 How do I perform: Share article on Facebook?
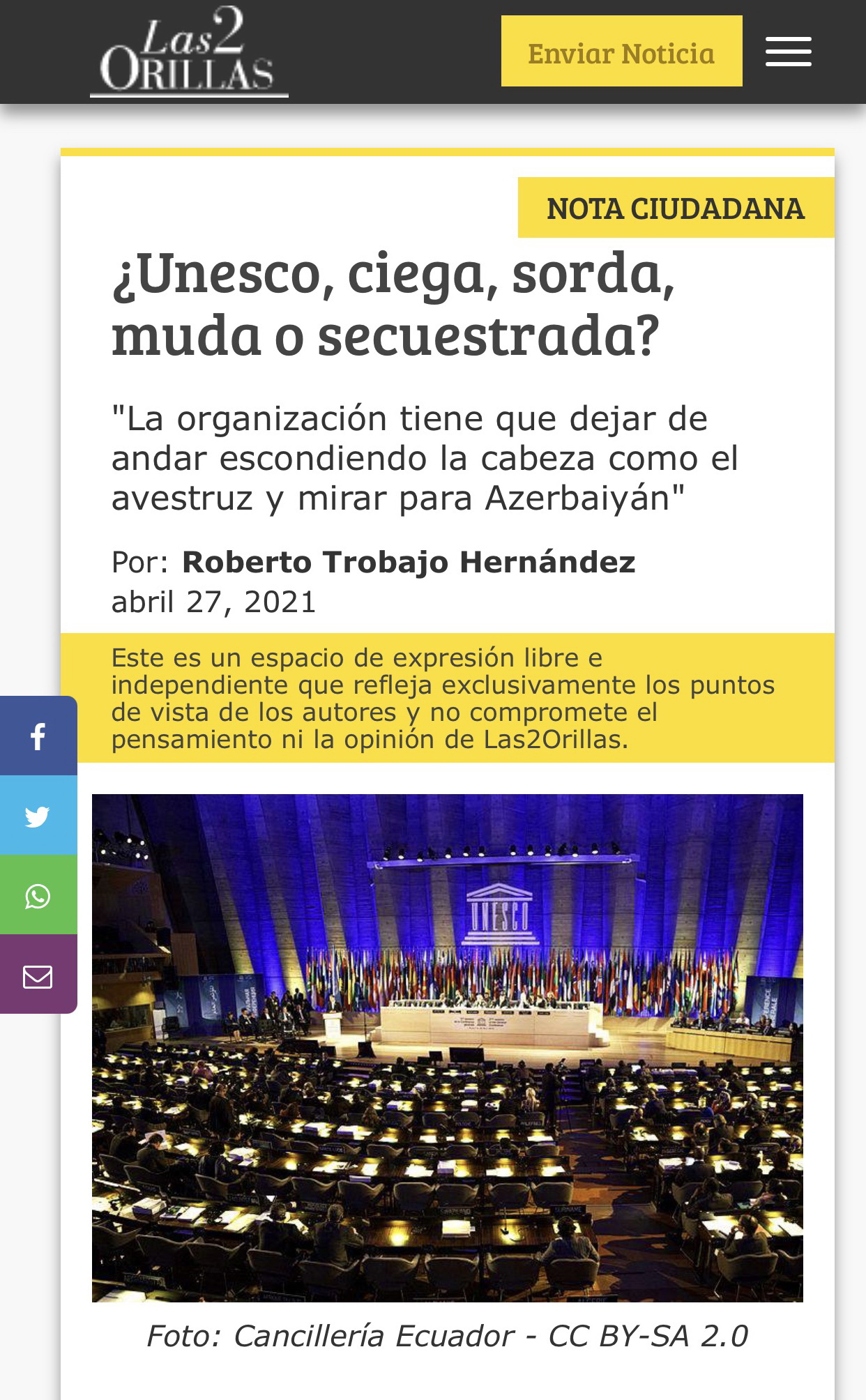pyautogui.click(x=38, y=736)
